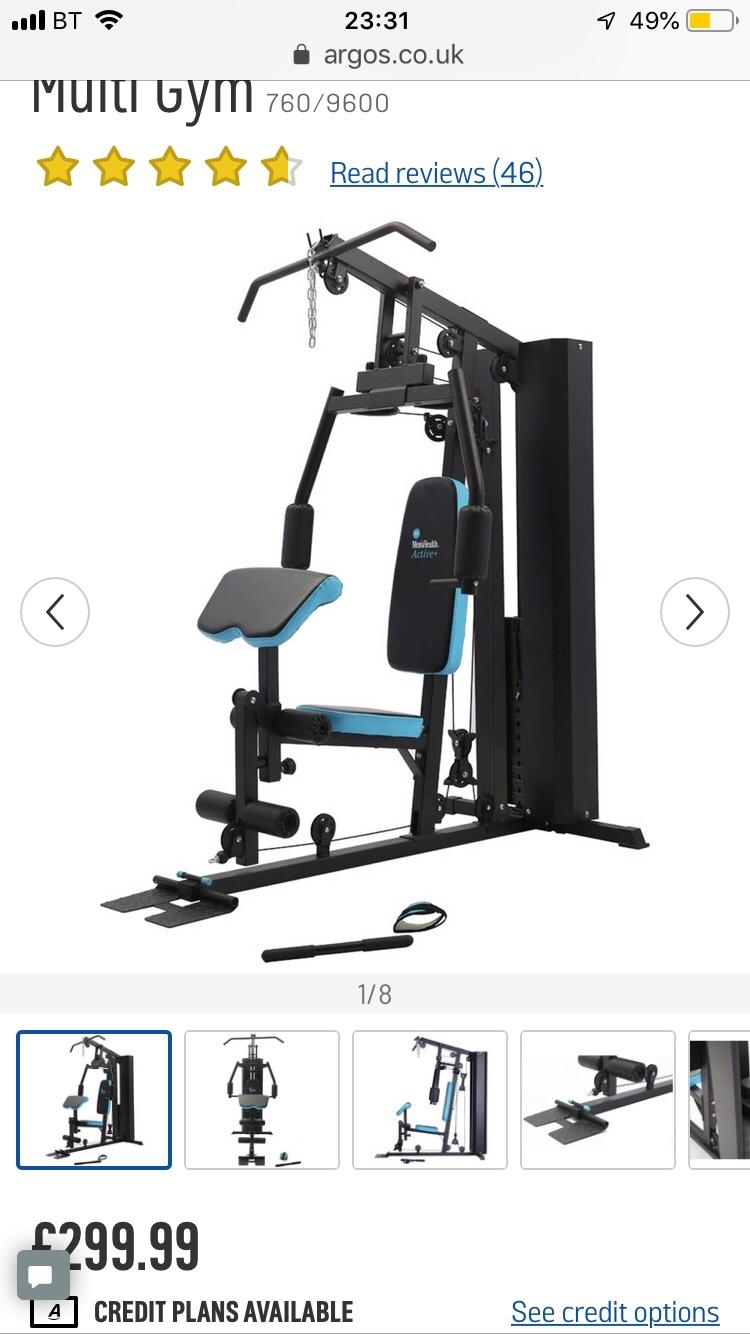Select the first thumbnail of the angled gym view
This screenshot has width=750, height=1334.
pos(94,1100)
